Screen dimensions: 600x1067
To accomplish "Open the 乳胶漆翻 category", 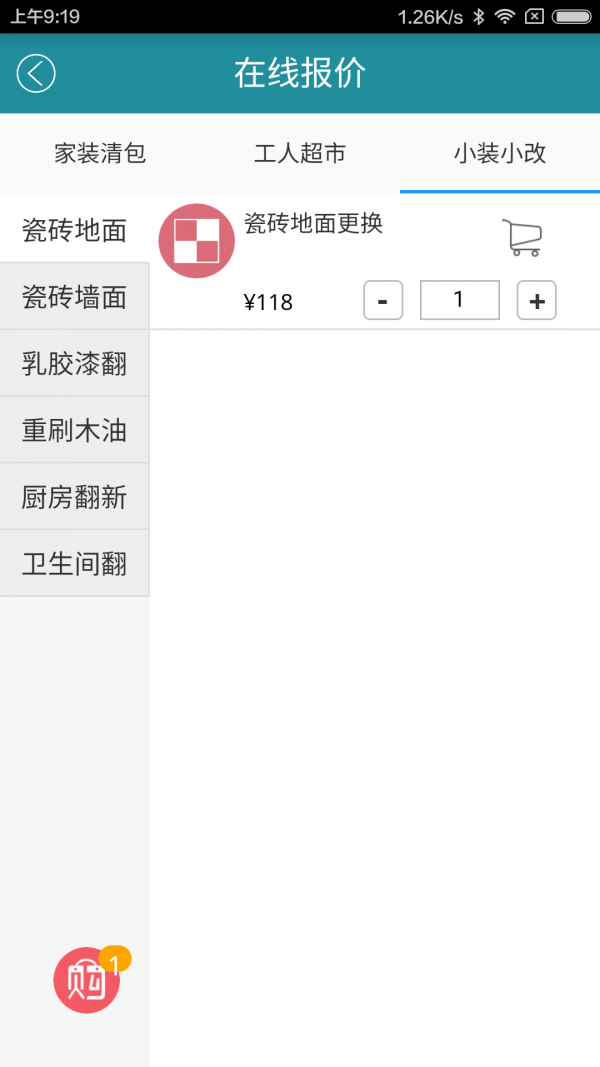I will [x=75, y=364].
